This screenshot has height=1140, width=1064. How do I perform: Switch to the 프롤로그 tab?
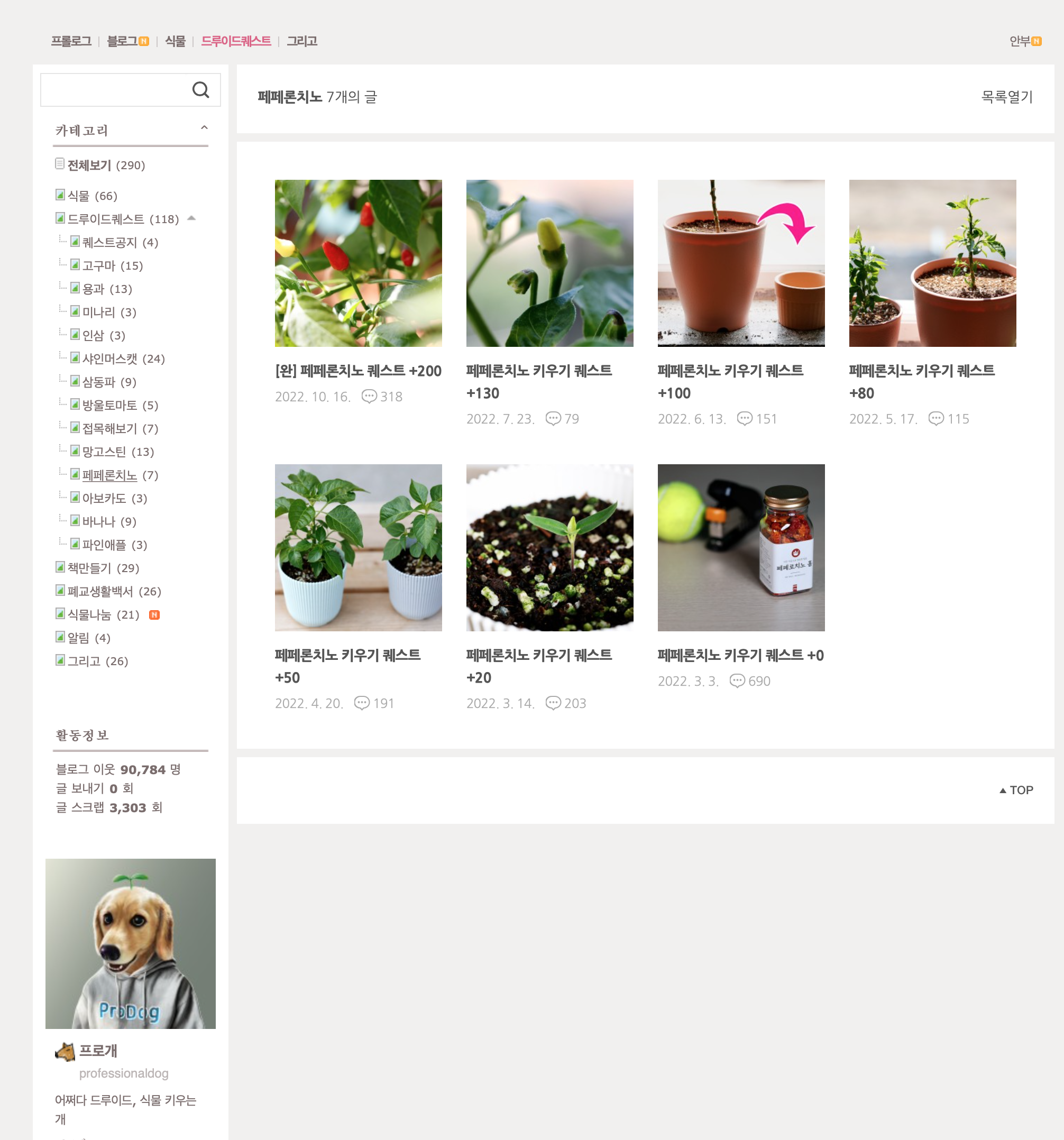point(71,41)
